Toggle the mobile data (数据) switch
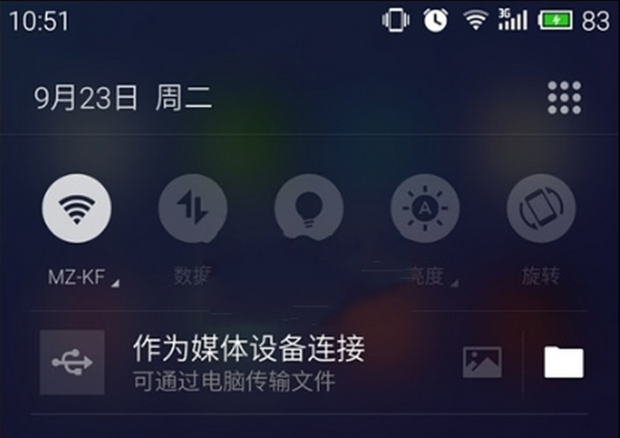Image resolution: width=620 pixels, height=438 pixels. 193,210
